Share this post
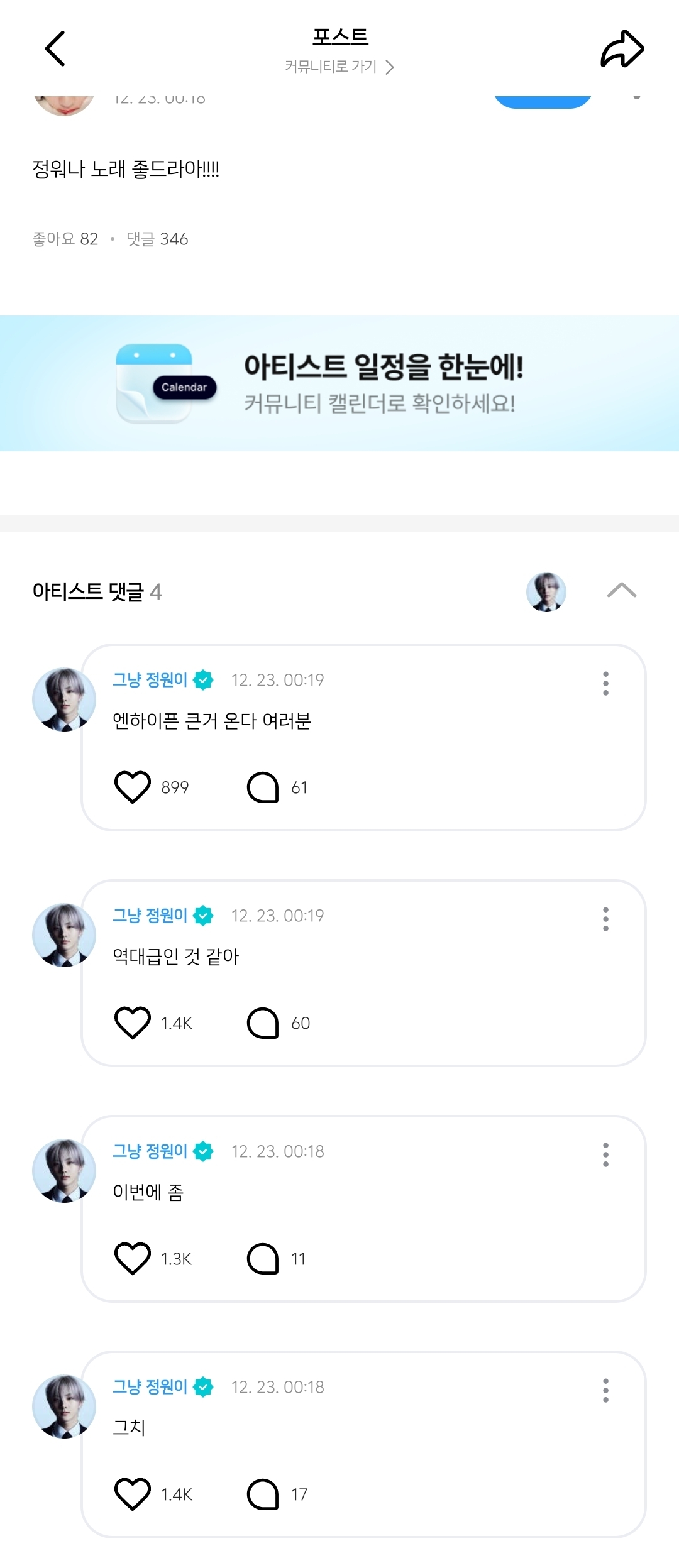Image resolution: width=679 pixels, height=1568 pixels. click(622, 48)
